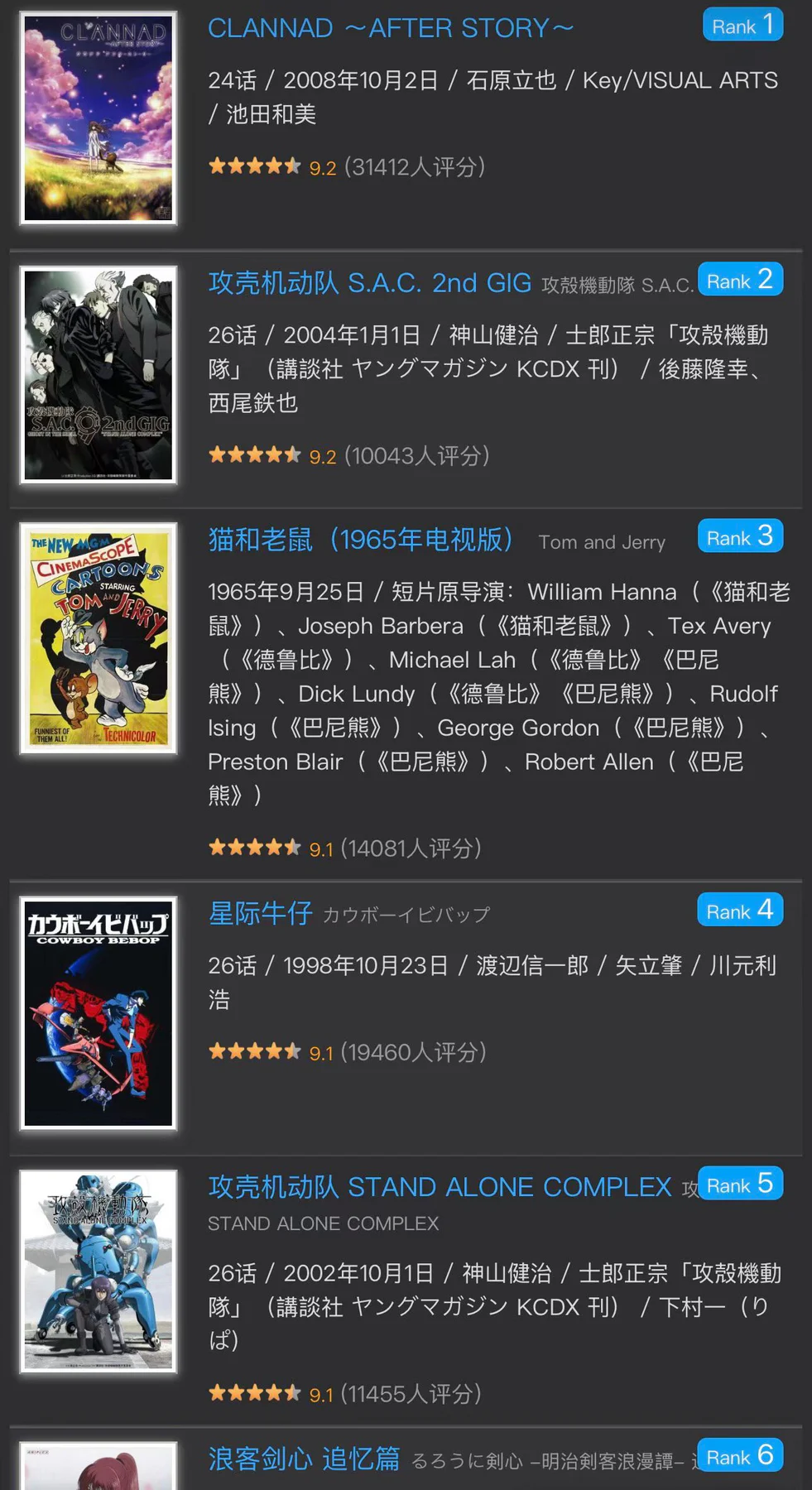Open 猫和老鼠（1965年电视版）title link

point(361,540)
